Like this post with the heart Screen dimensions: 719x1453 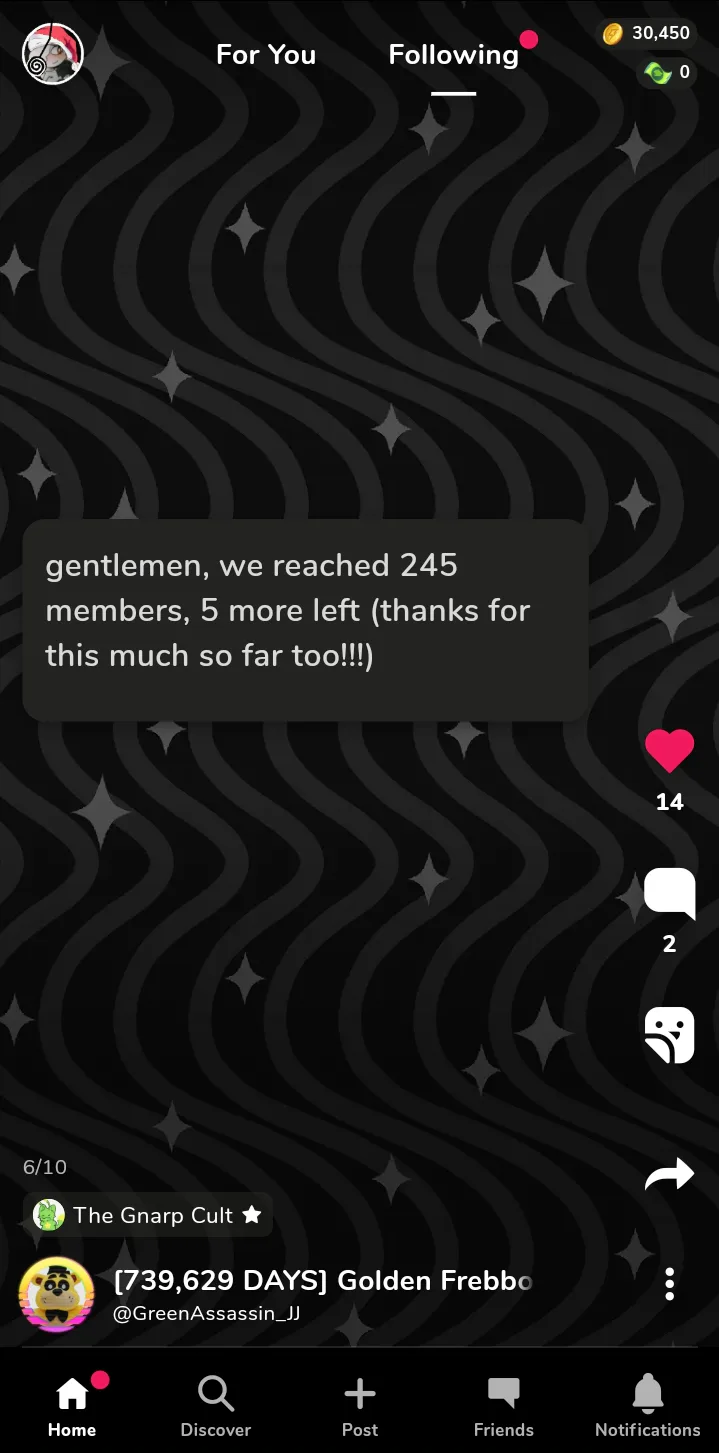tap(669, 751)
